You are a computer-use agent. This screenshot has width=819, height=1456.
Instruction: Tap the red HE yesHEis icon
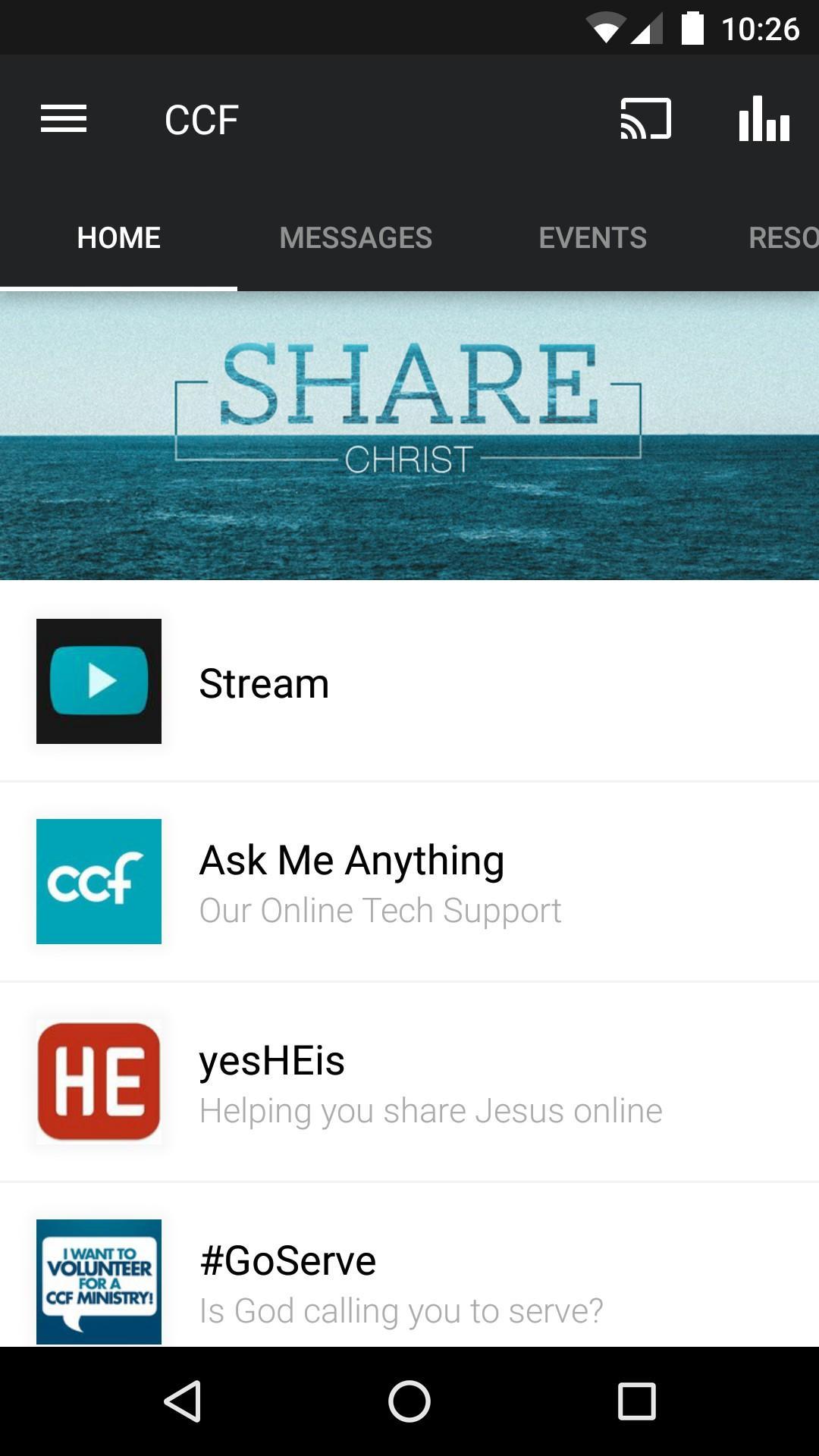(x=99, y=1082)
